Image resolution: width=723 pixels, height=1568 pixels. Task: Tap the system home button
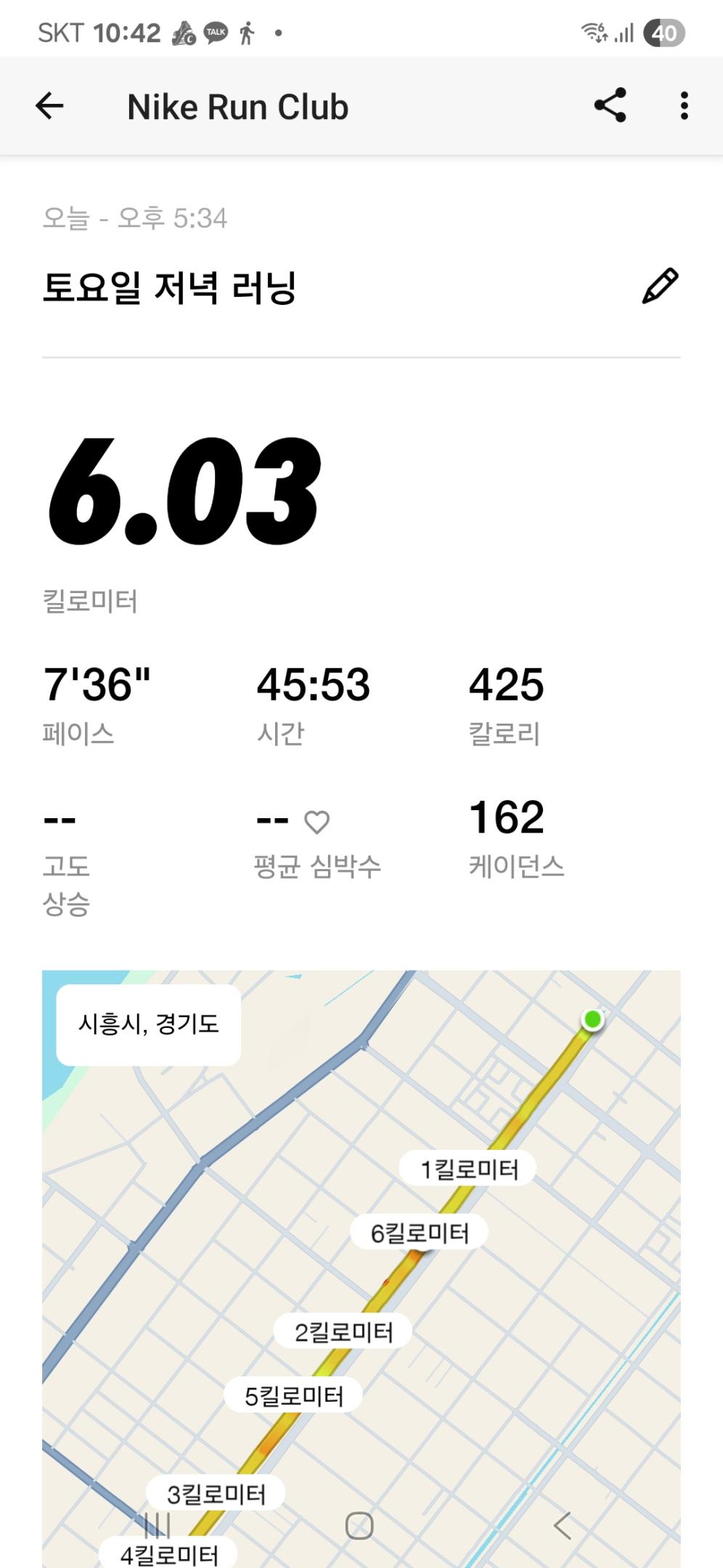click(359, 1525)
